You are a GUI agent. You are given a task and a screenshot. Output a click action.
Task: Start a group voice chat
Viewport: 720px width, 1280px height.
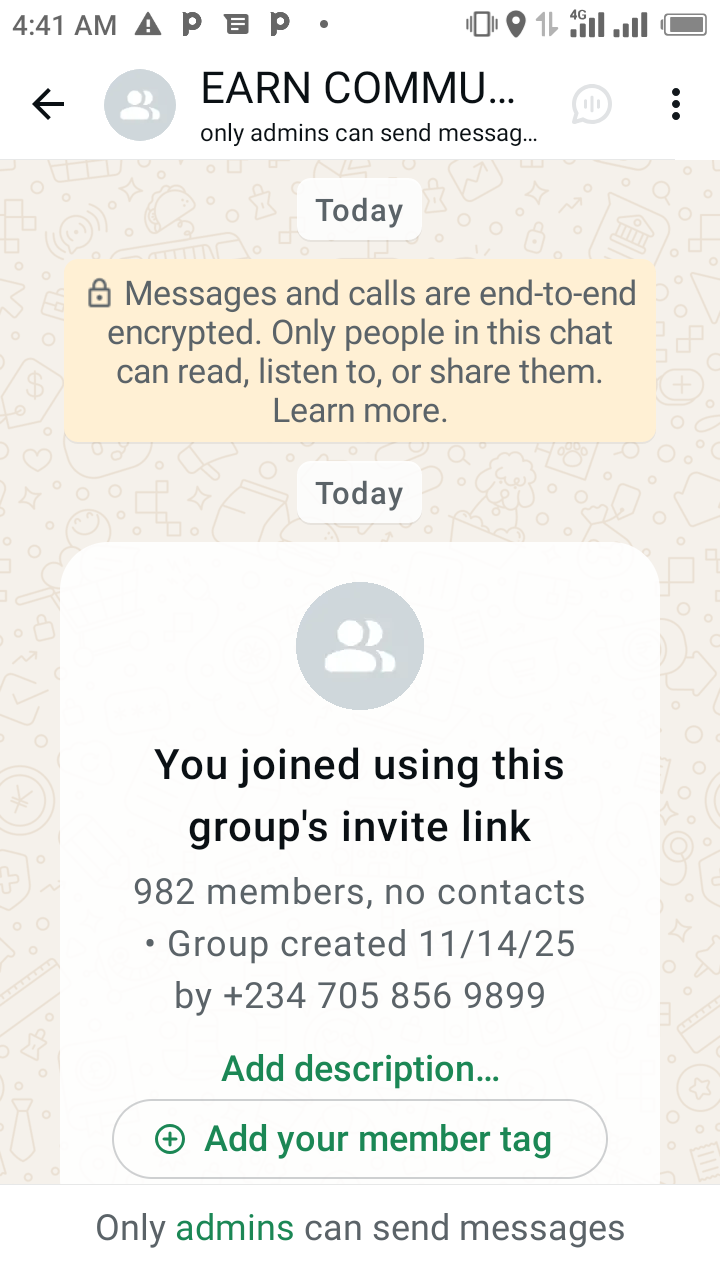591,104
